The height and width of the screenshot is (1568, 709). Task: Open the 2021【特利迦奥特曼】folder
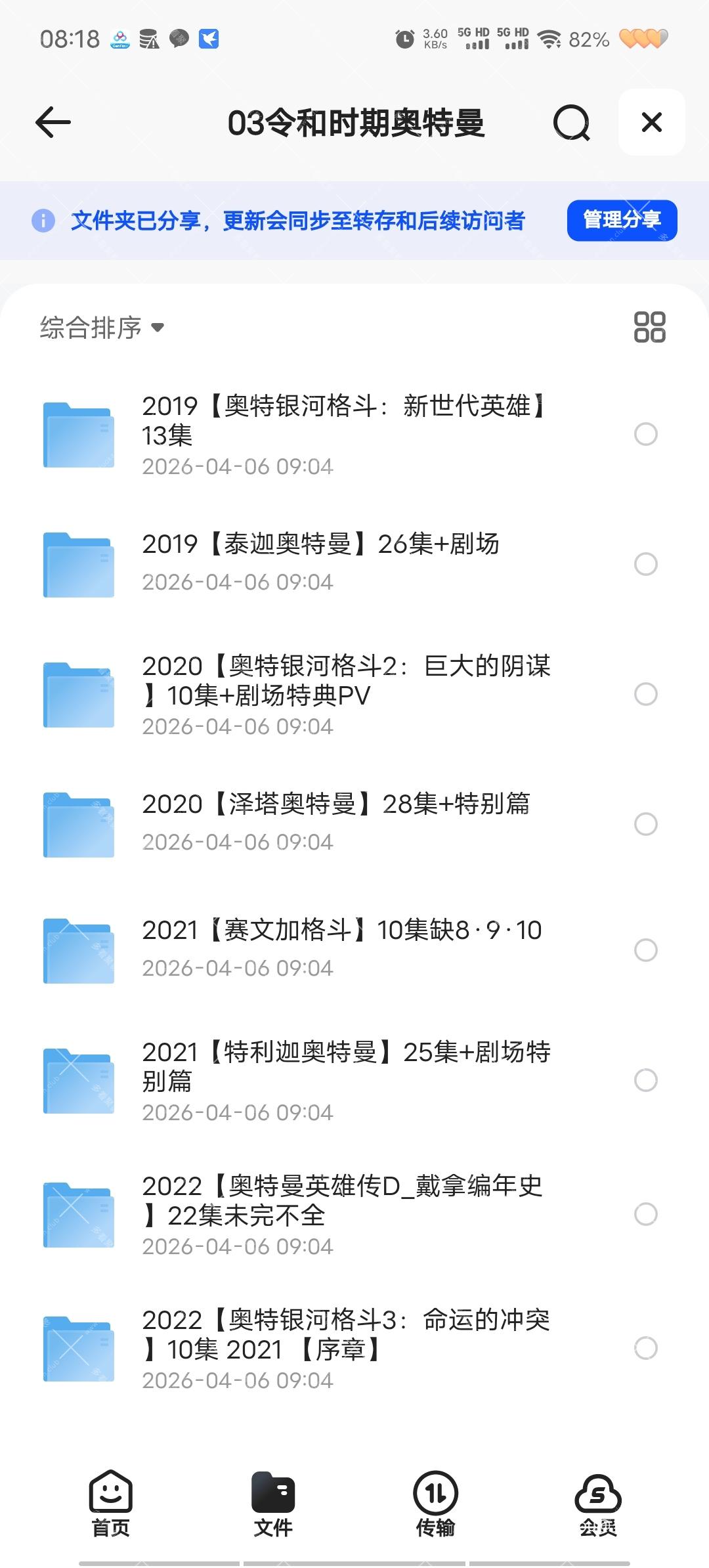[346, 1078]
